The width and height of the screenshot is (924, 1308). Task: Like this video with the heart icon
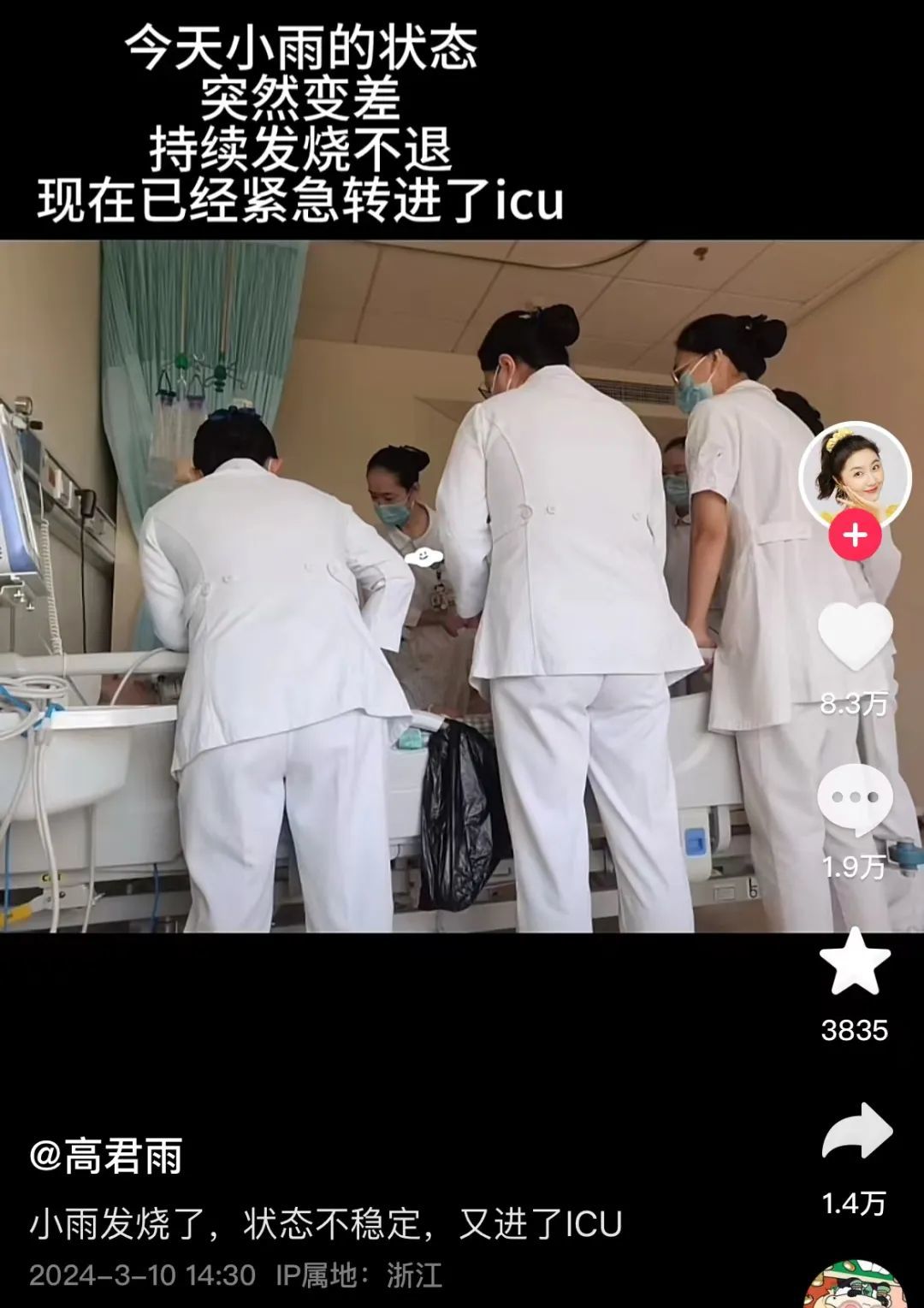pyautogui.click(x=855, y=636)
